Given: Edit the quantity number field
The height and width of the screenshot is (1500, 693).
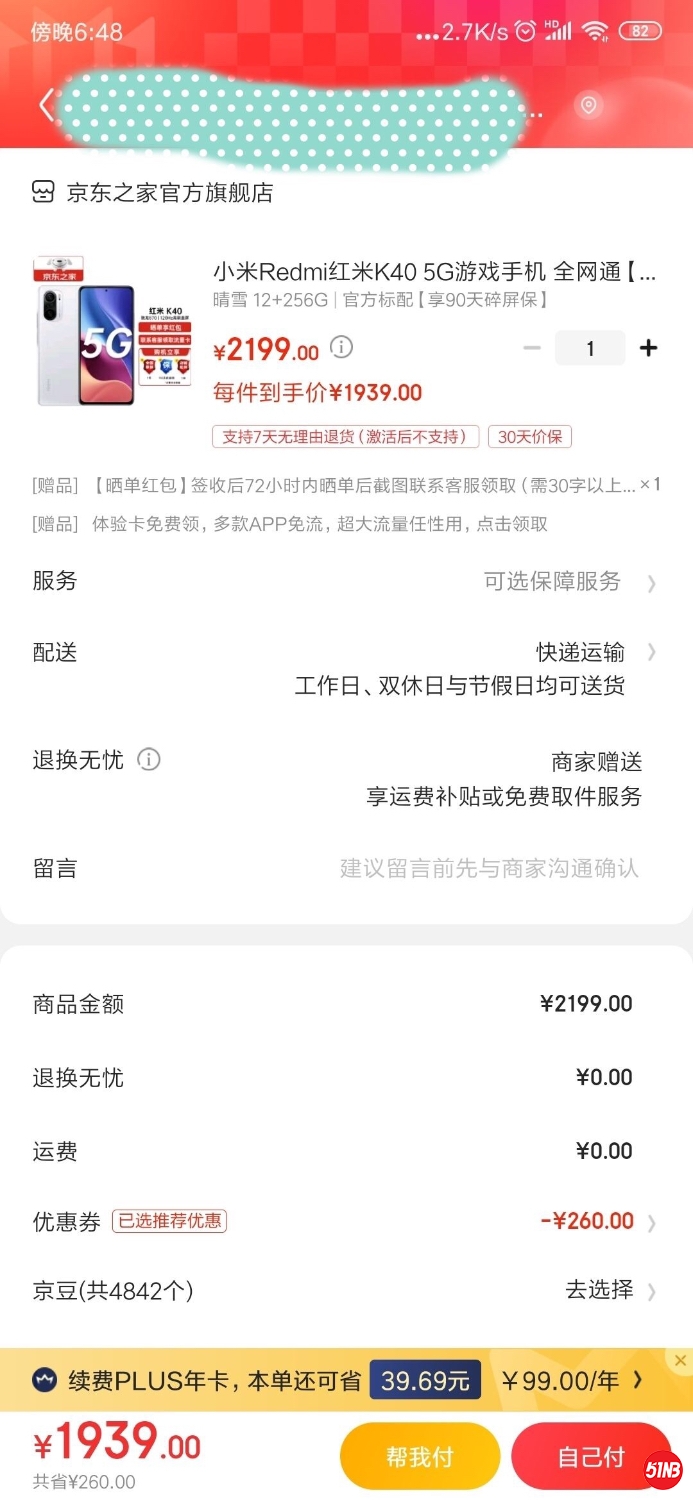Looking at the screenshot, I should pyautogui.click(x=590, y=348).
